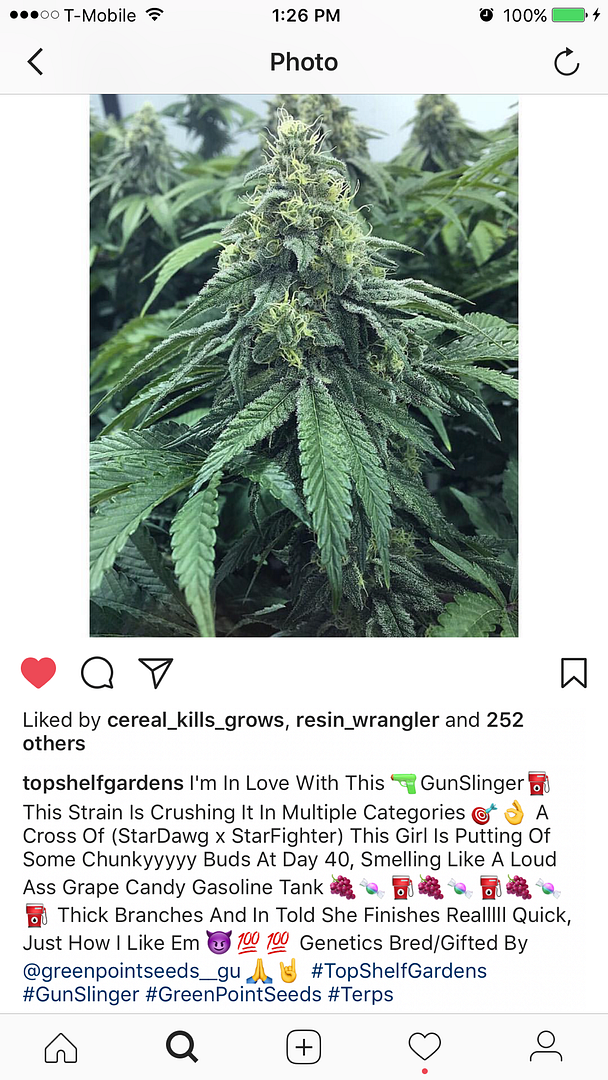Open cereal_kills_grows profile from likes
The width and height of the screenshot is (608, 1080).
point(190,720)
